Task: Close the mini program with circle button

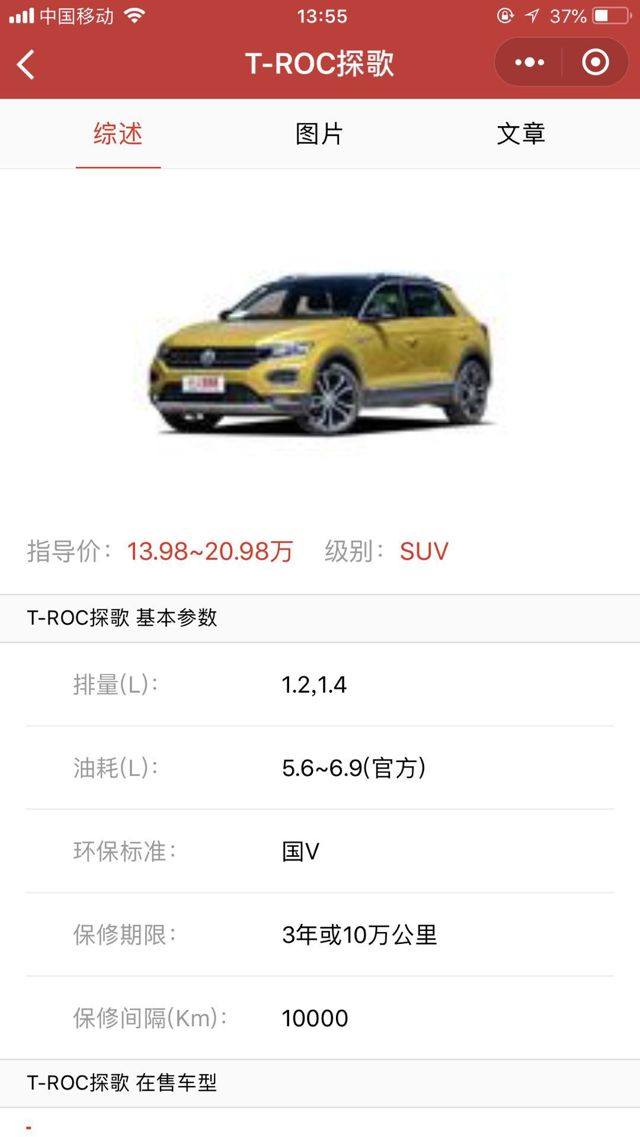Action: (595, 63)
